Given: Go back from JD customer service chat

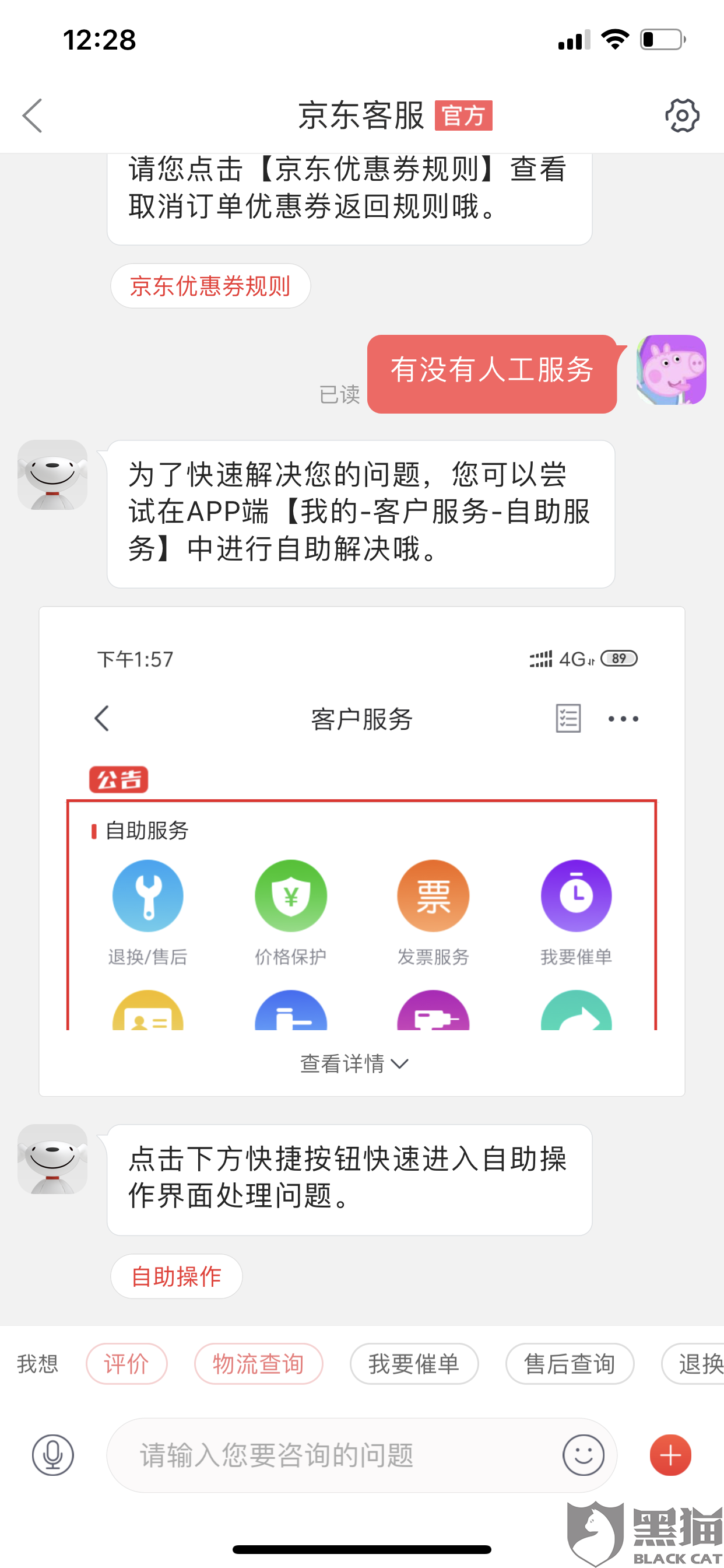Looking at the screenshot, I should (32, 116).
